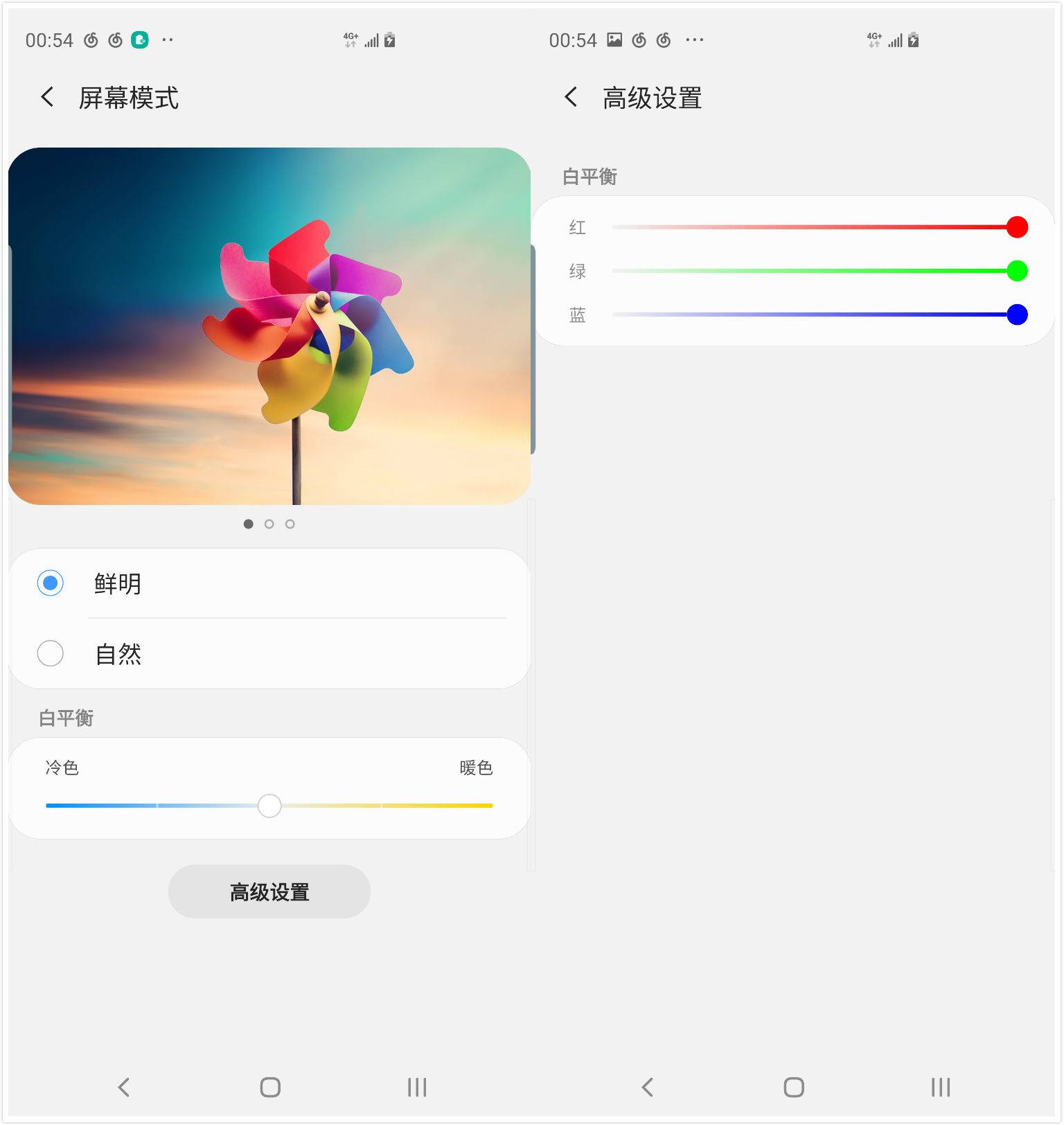Tap the screenshot image notification icon
Image resolution: width=1064 pixels, height=1125 pixels.
click(616, 39)
